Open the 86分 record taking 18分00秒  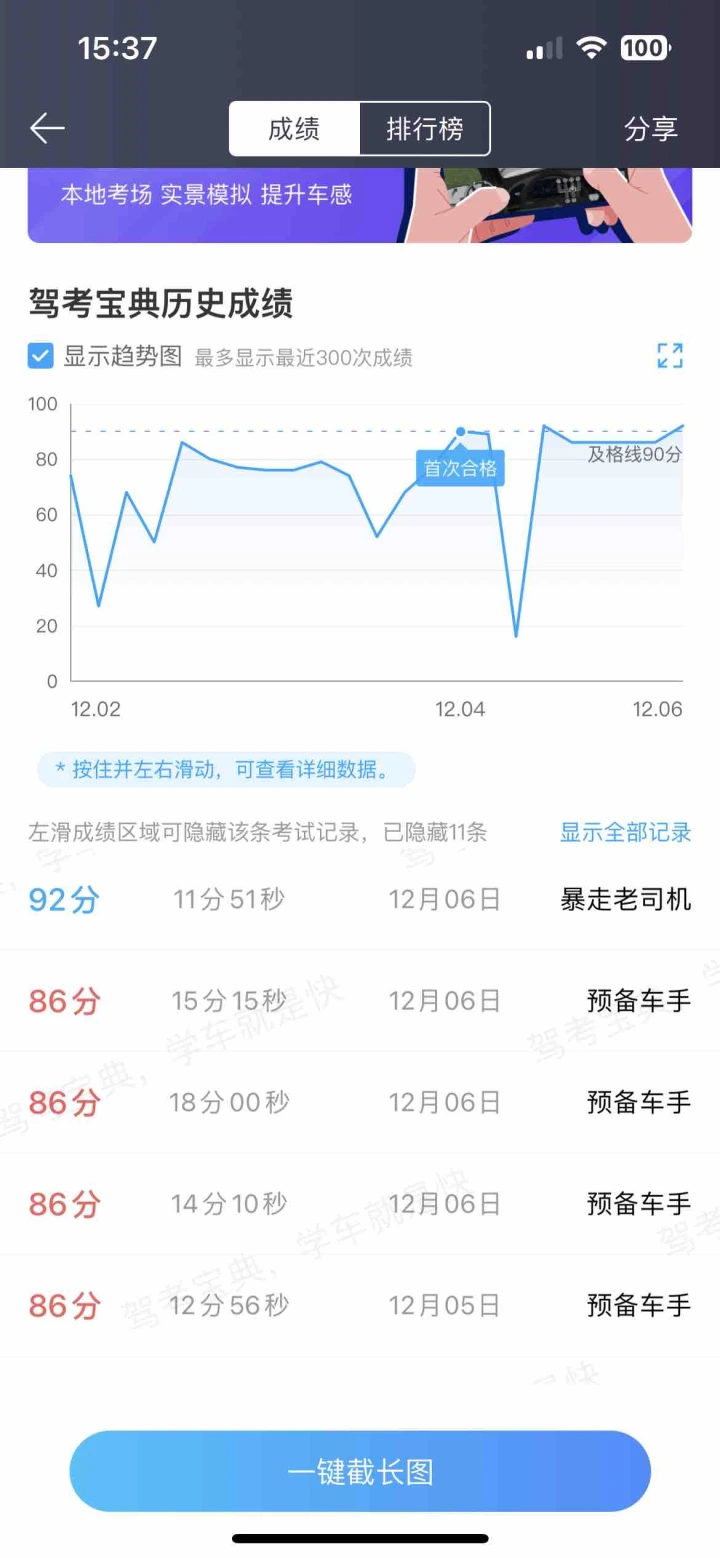click(x=360, y=1103)
